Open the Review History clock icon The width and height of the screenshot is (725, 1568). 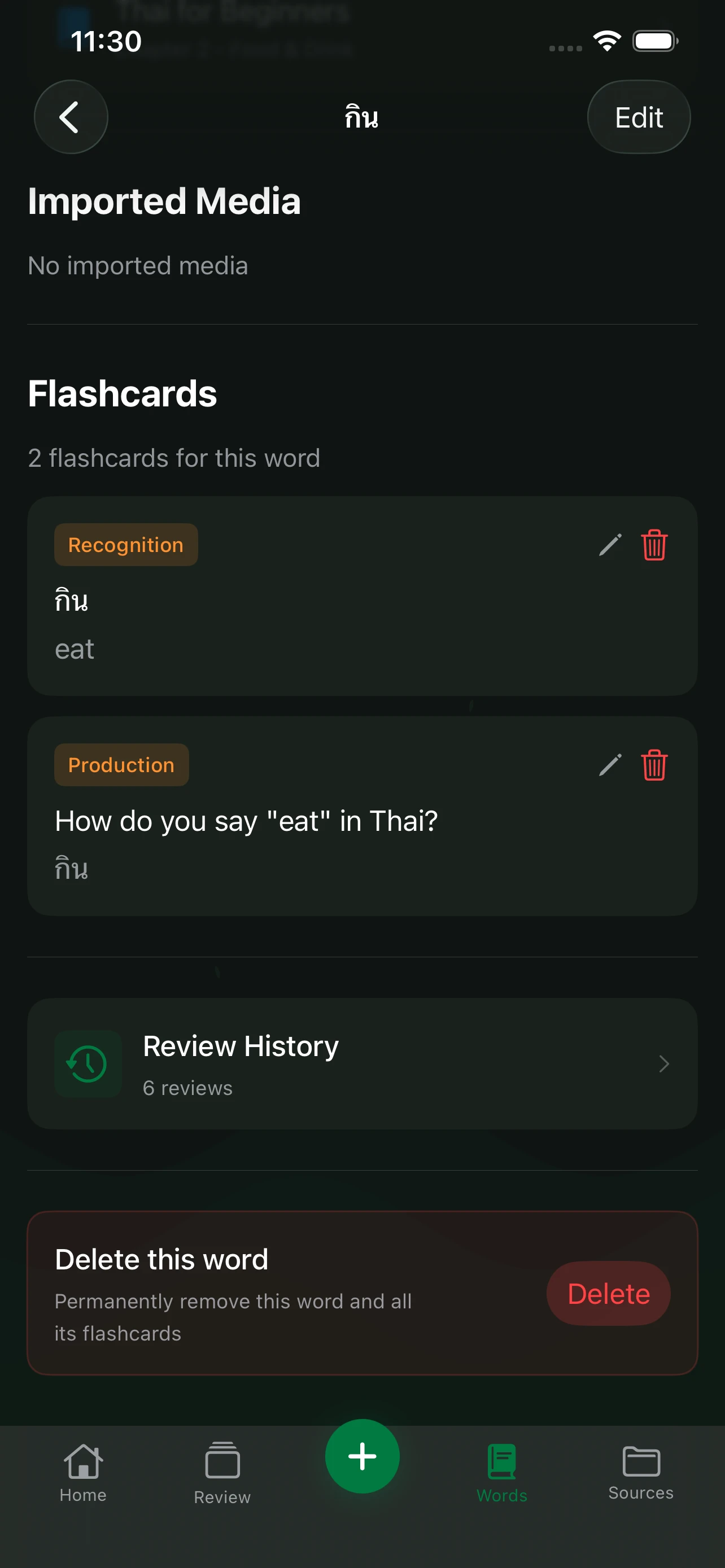[x=88, y=1063]
